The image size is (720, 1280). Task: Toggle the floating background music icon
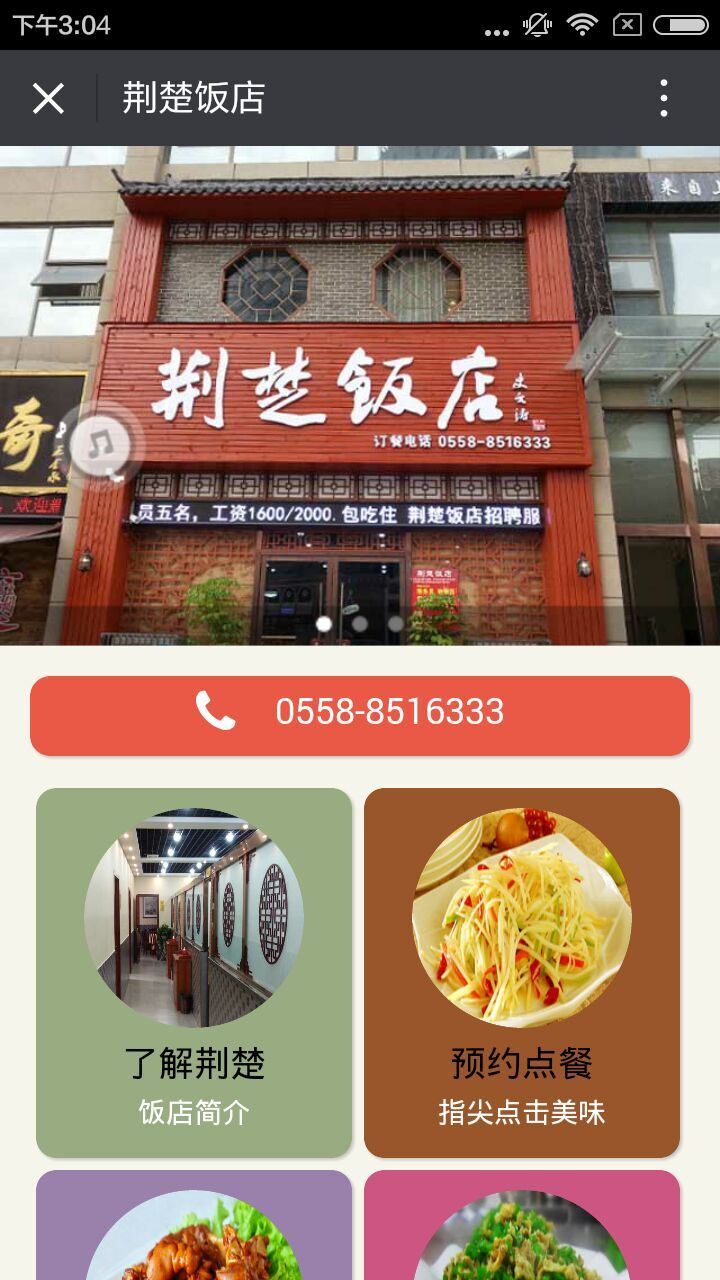102,443
